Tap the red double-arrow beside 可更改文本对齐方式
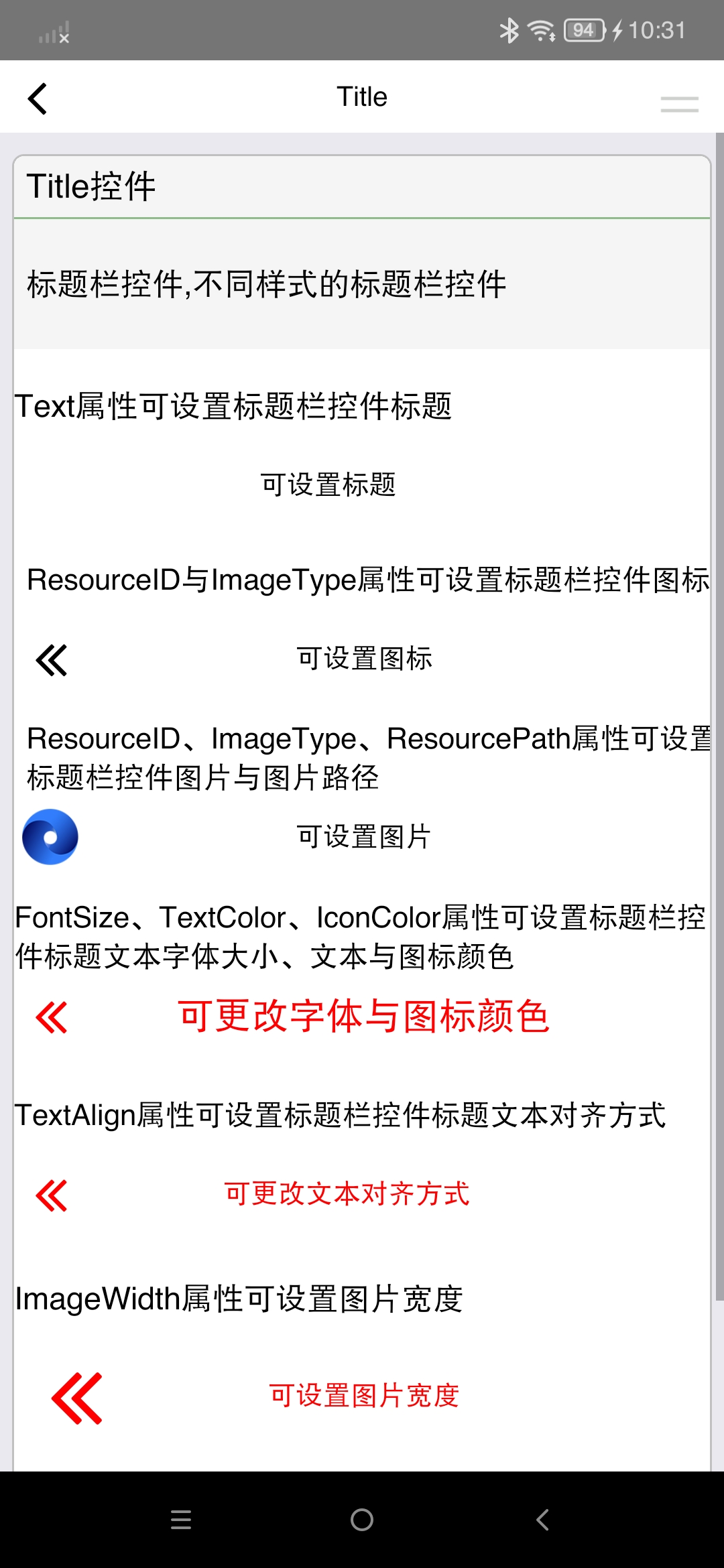The image size is (724, 1568). (x=52, y=1195)
